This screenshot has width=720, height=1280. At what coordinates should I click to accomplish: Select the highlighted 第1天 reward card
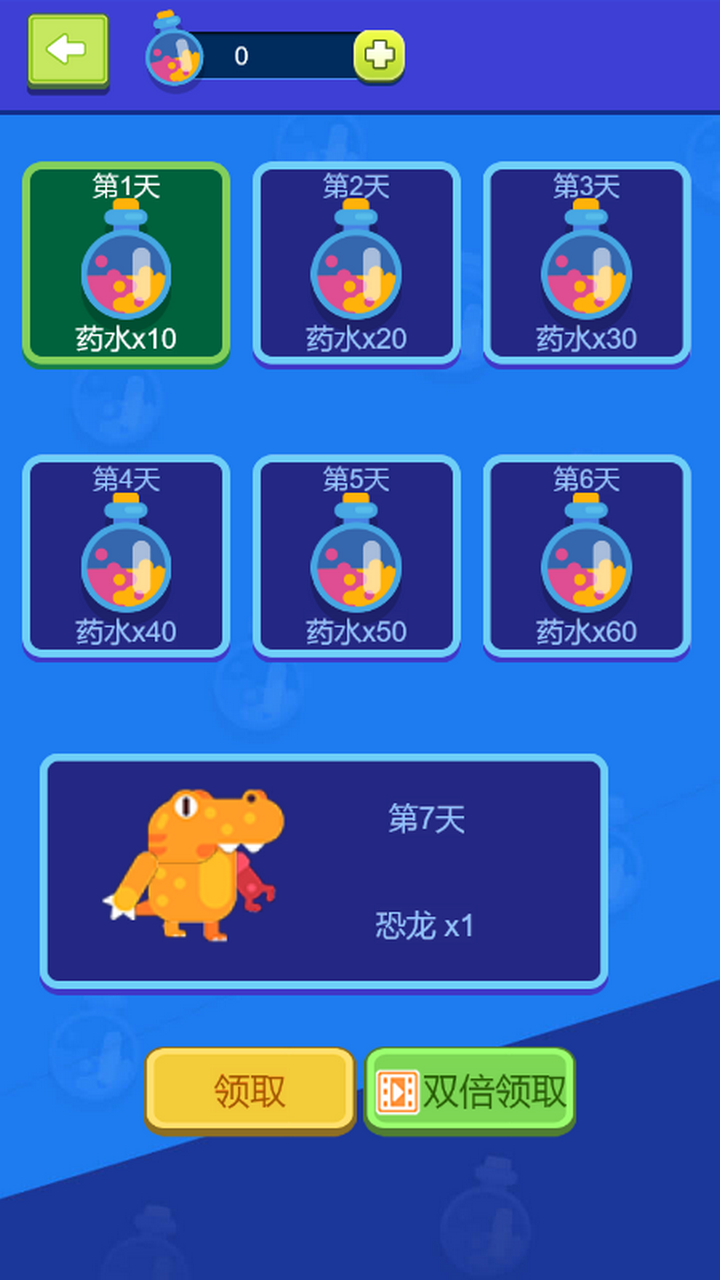coord(125,262)
